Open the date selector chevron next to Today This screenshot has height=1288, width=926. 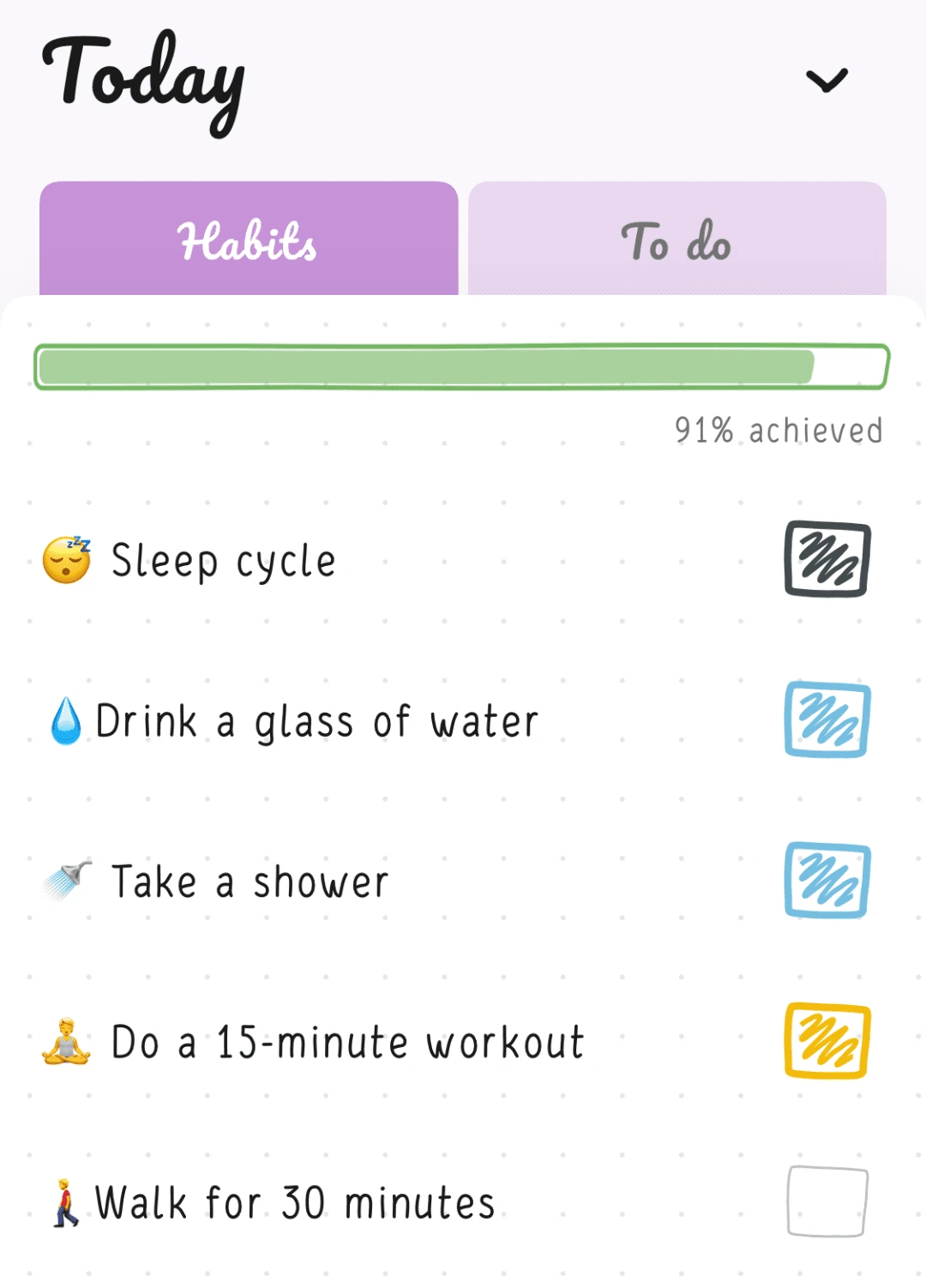click(x=826, y=81)
